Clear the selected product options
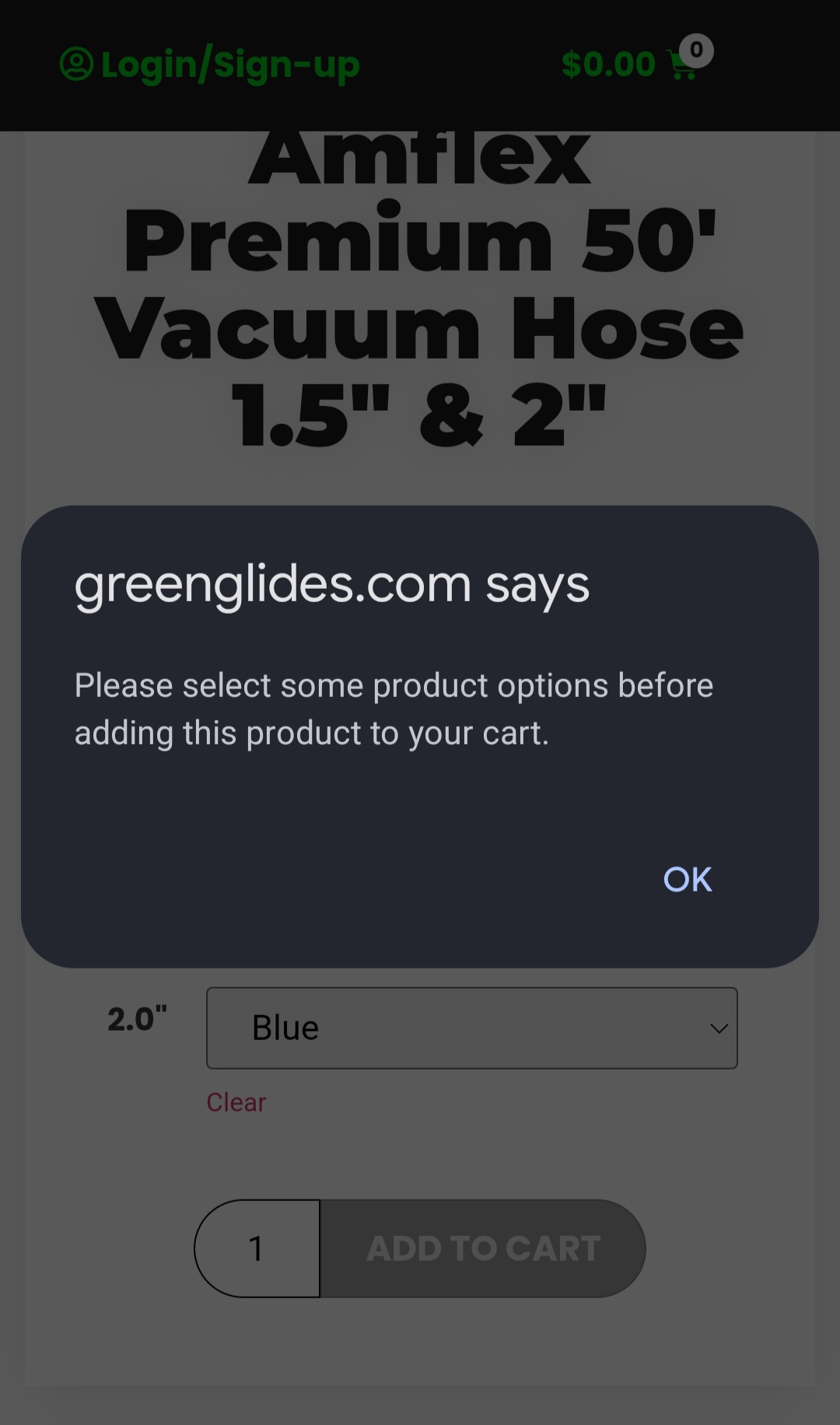840x1425 pixels. [x=236, y=1102]
